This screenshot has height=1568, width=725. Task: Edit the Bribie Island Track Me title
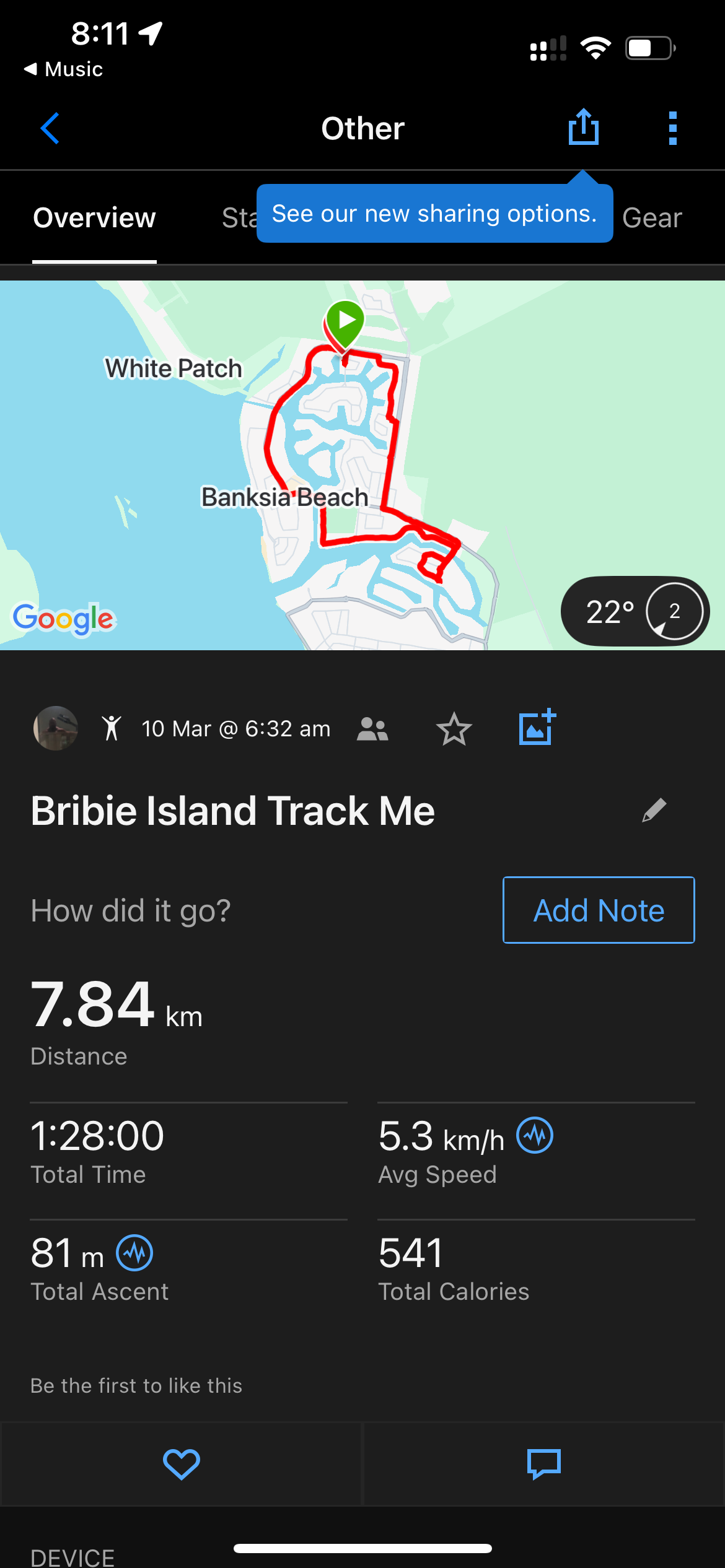click(x=654, y=810)
